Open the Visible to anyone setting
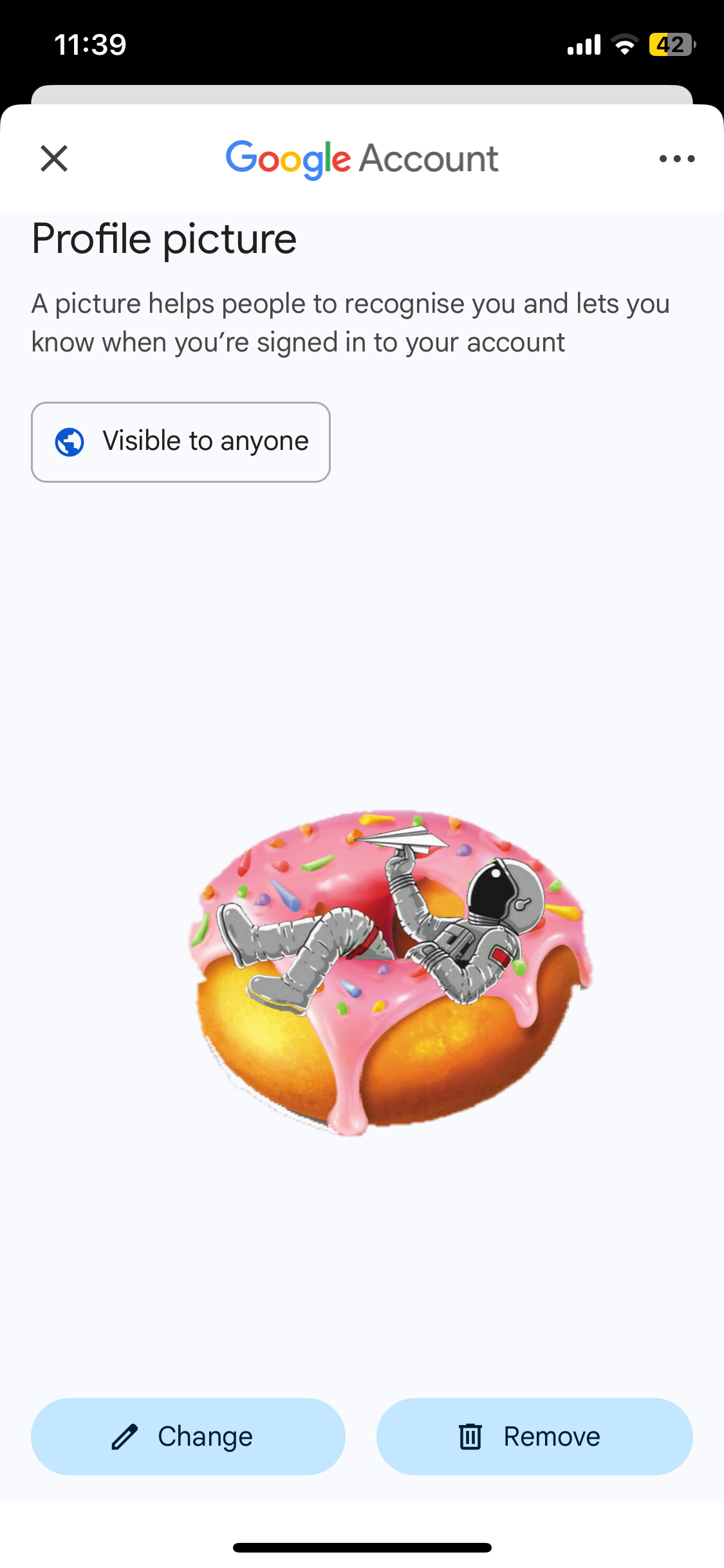724x1568 pixels. click(x=181, y=442)
